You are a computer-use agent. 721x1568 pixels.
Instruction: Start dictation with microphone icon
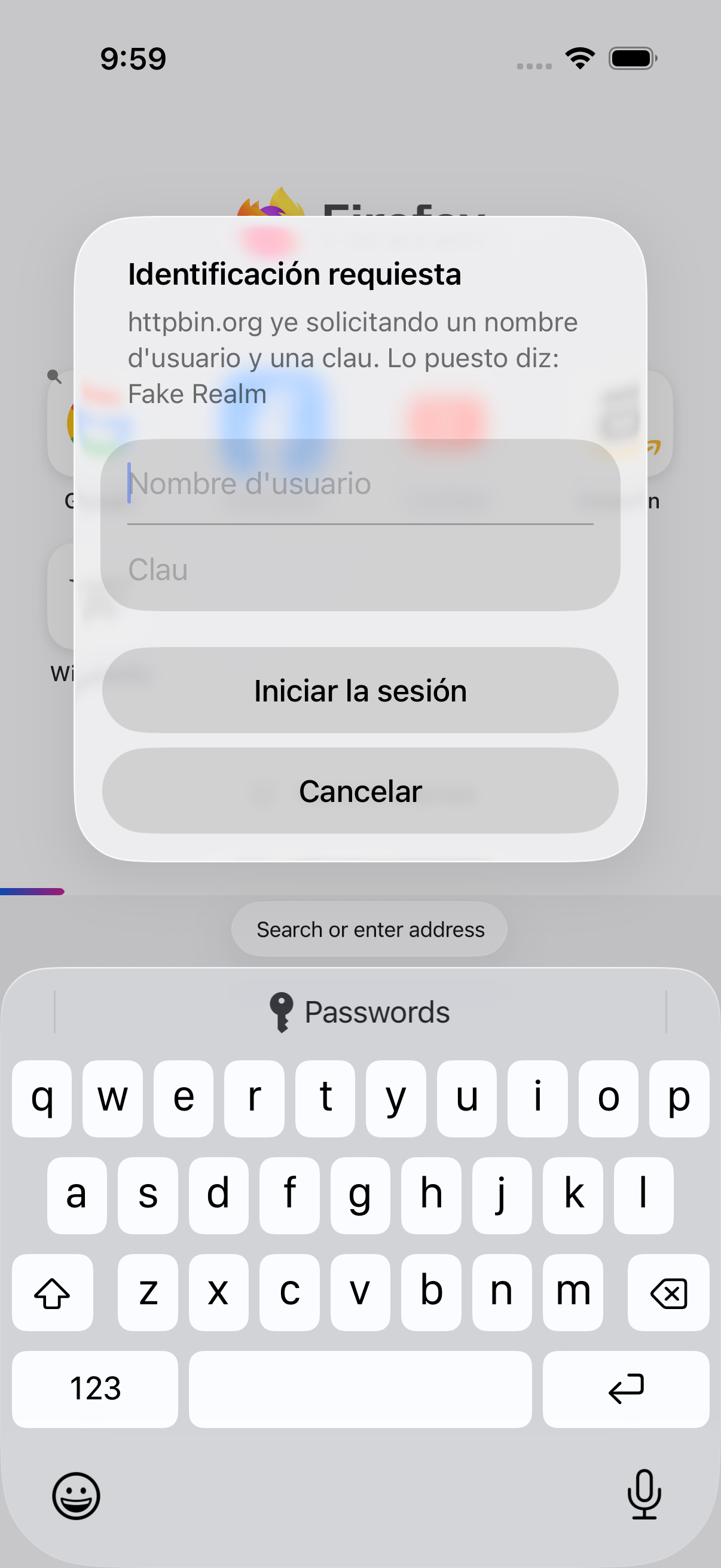tap(644, 1494)
